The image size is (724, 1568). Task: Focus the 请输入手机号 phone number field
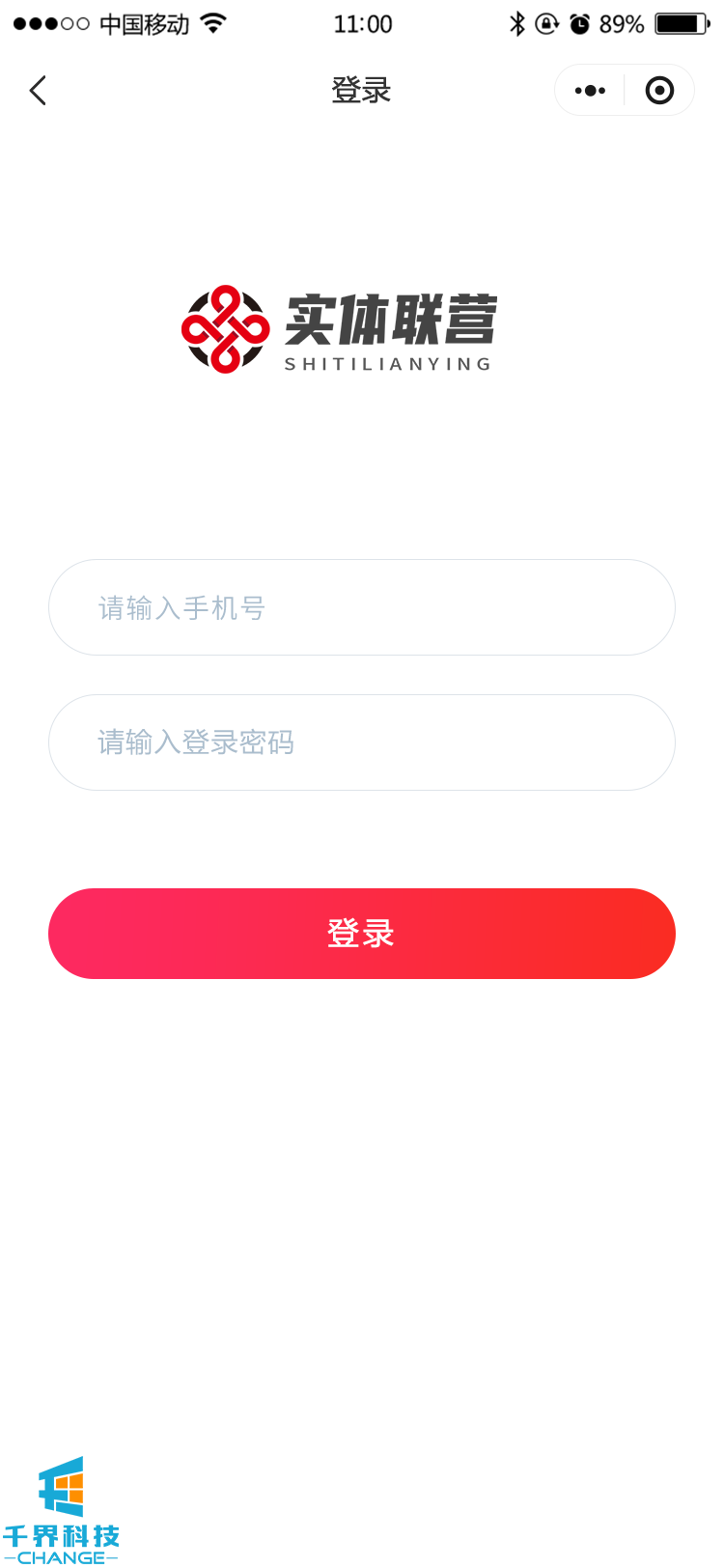coord(362,607)
